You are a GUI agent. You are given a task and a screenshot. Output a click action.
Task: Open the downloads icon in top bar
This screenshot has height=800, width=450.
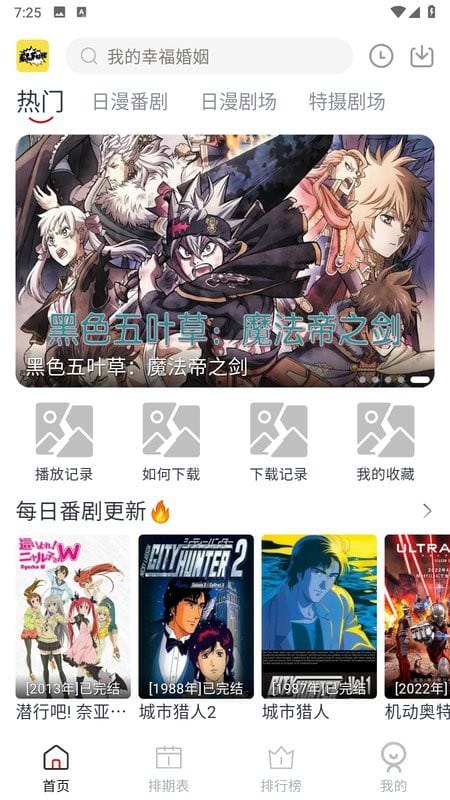coord(422,56)
